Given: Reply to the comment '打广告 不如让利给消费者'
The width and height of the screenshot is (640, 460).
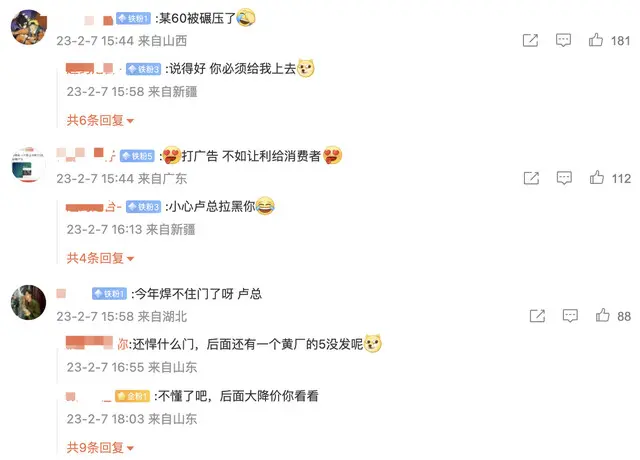Looking at the screenshot, I should coord(564,178).
